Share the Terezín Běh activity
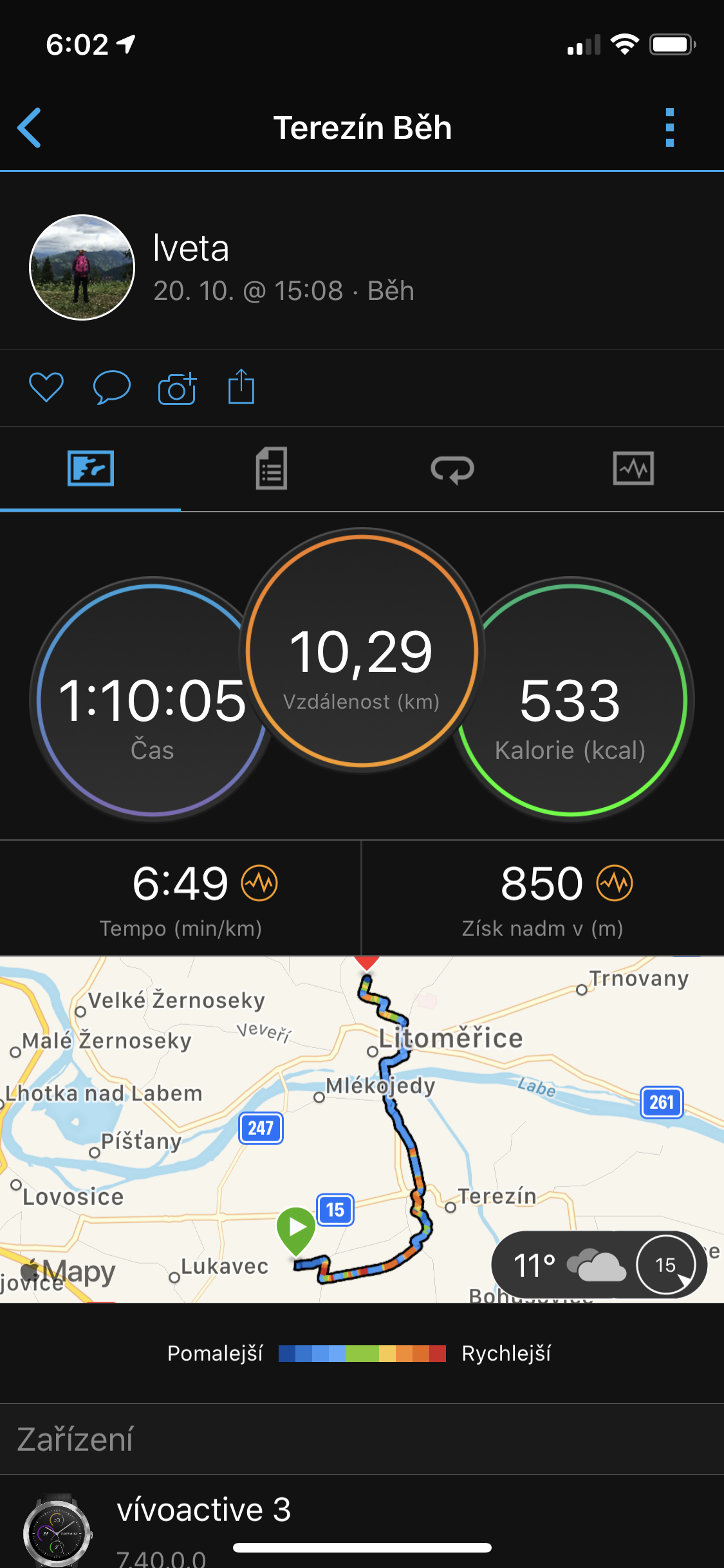 (x=241, y=386)
